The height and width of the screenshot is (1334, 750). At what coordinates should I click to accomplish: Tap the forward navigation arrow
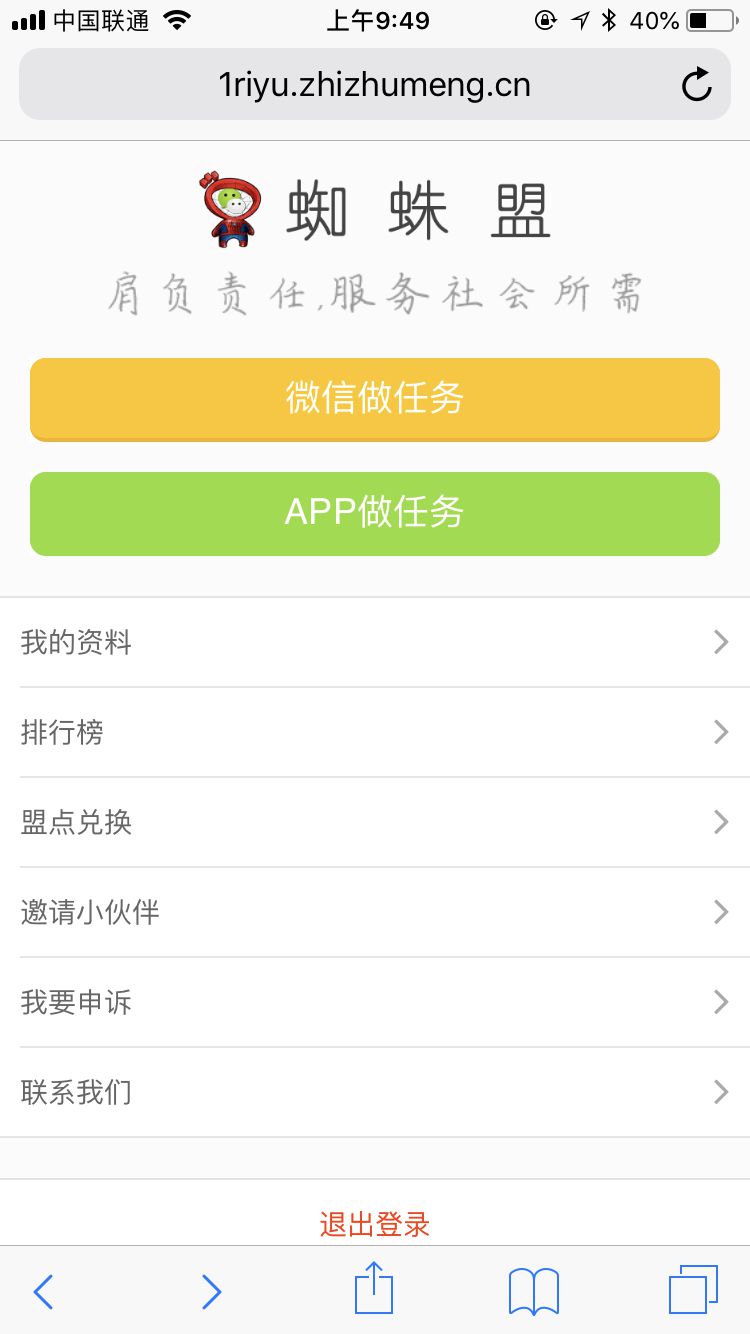coord(211,1292)
